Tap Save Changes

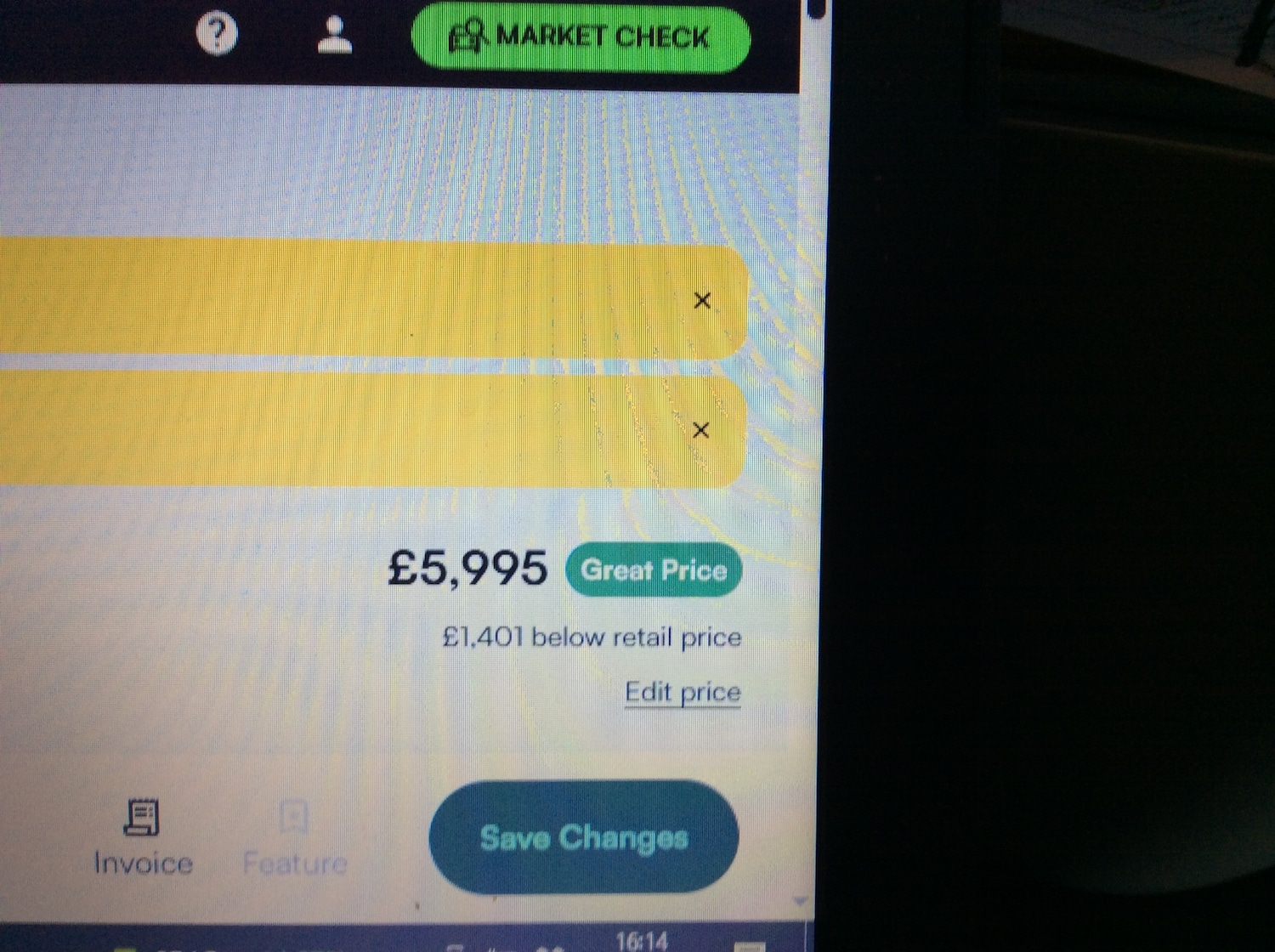click(x=584, y=837)
